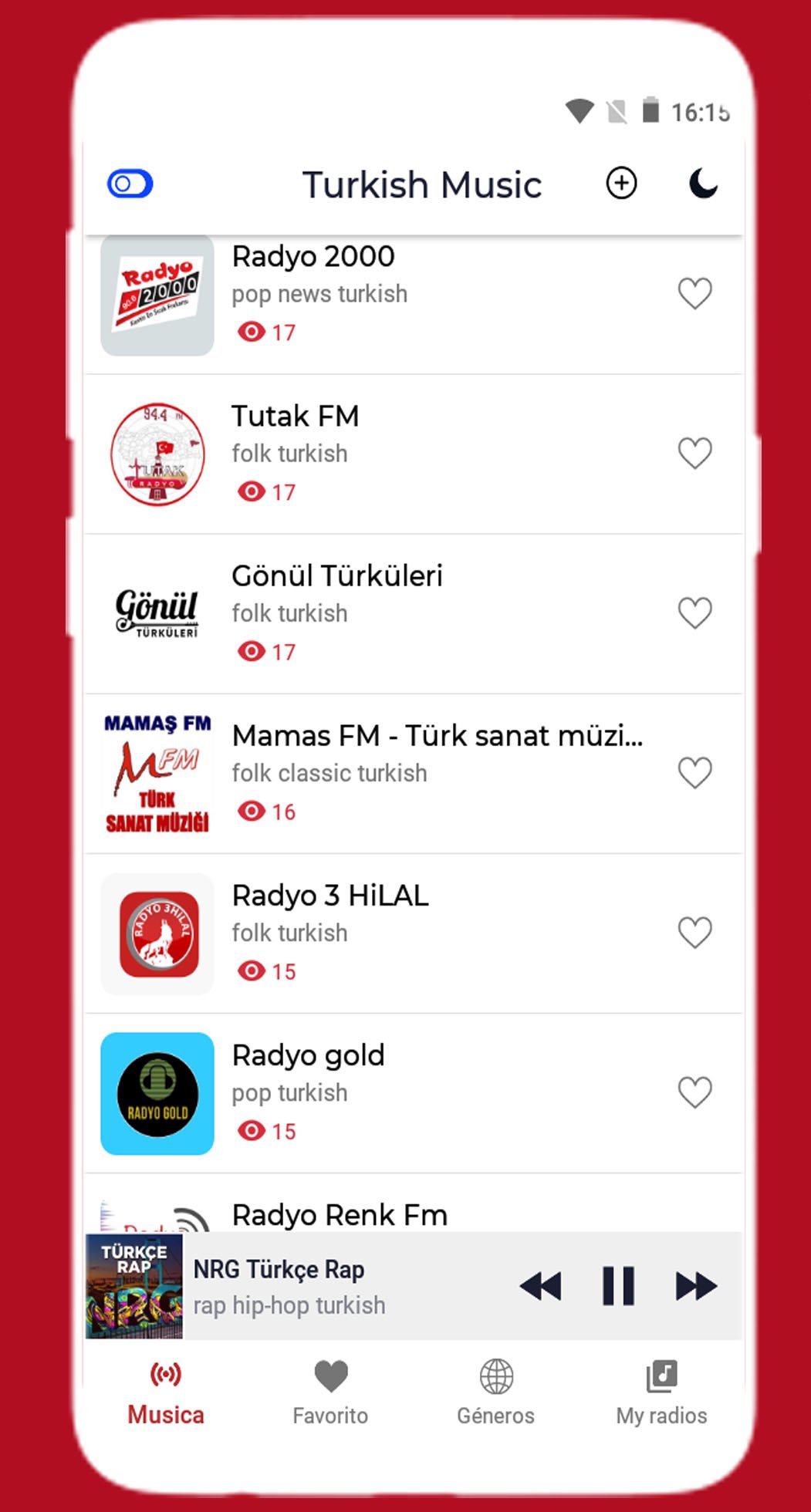This screenshot has height=1512, width=811.
Task: Tap the heart next to Radyo 3 HiLAL
Action: (x=694, y=932)
